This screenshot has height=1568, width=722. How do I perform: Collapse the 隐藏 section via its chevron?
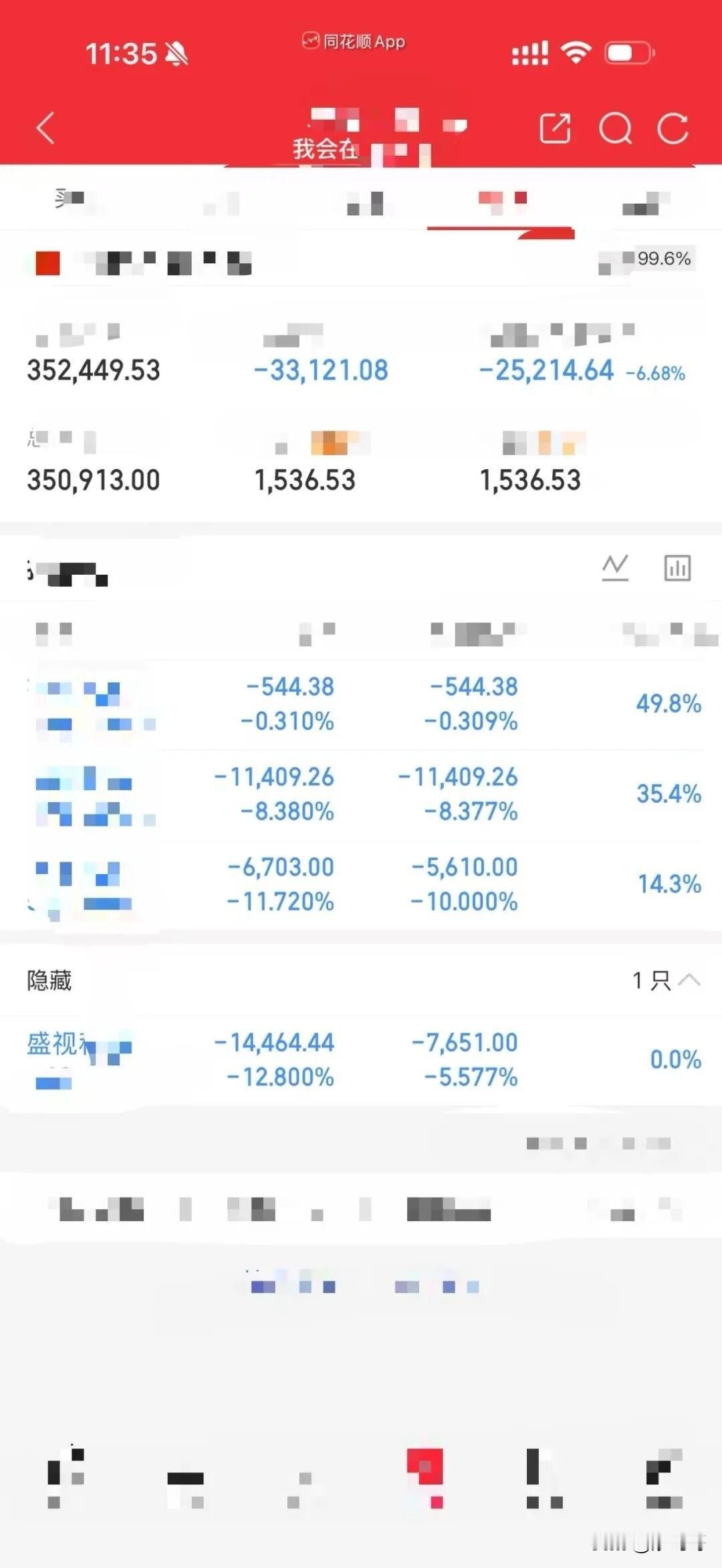689,981
